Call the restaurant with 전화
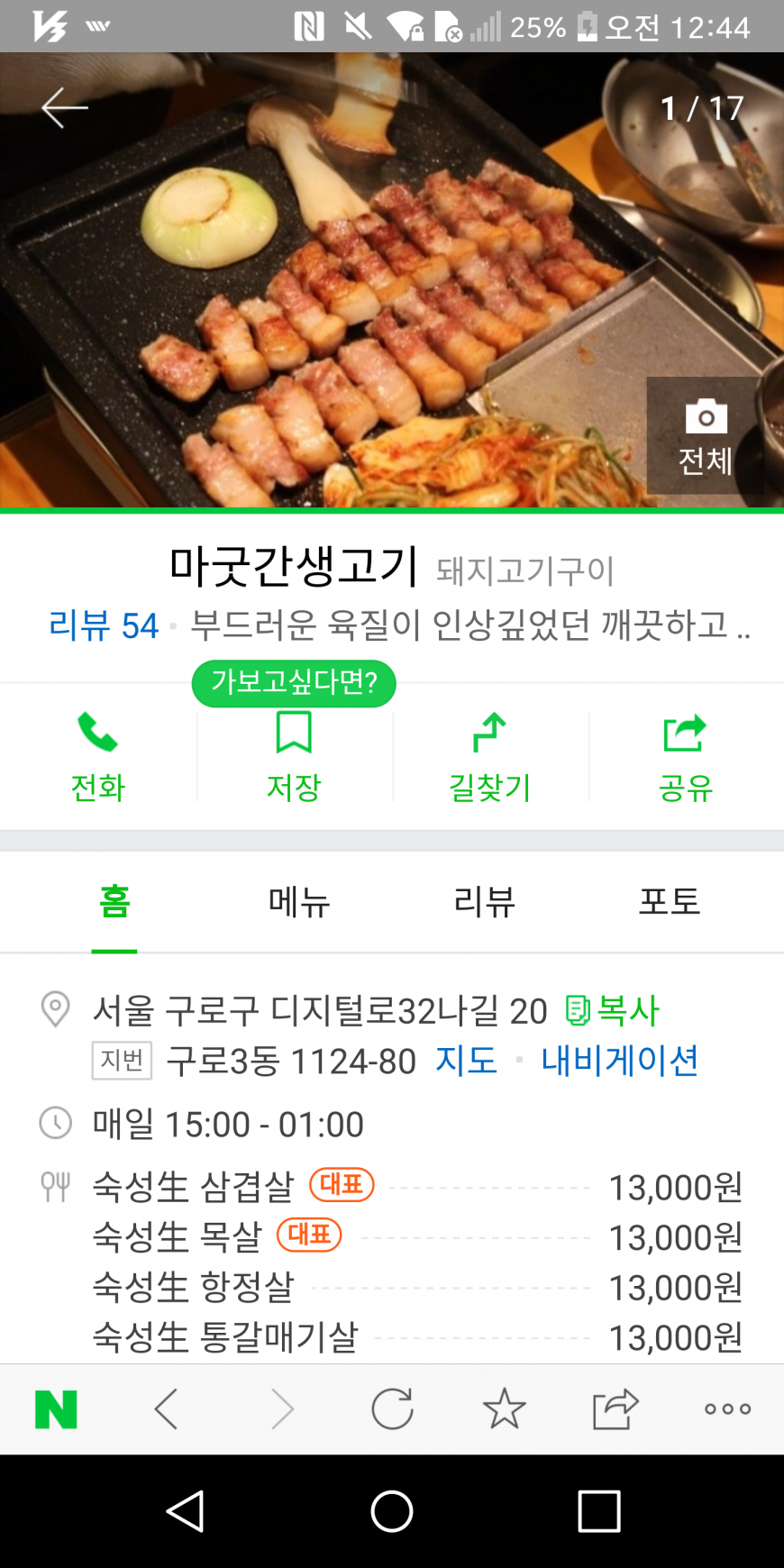This screenshot has width=784, height=1568. click(x=98, y=757)
